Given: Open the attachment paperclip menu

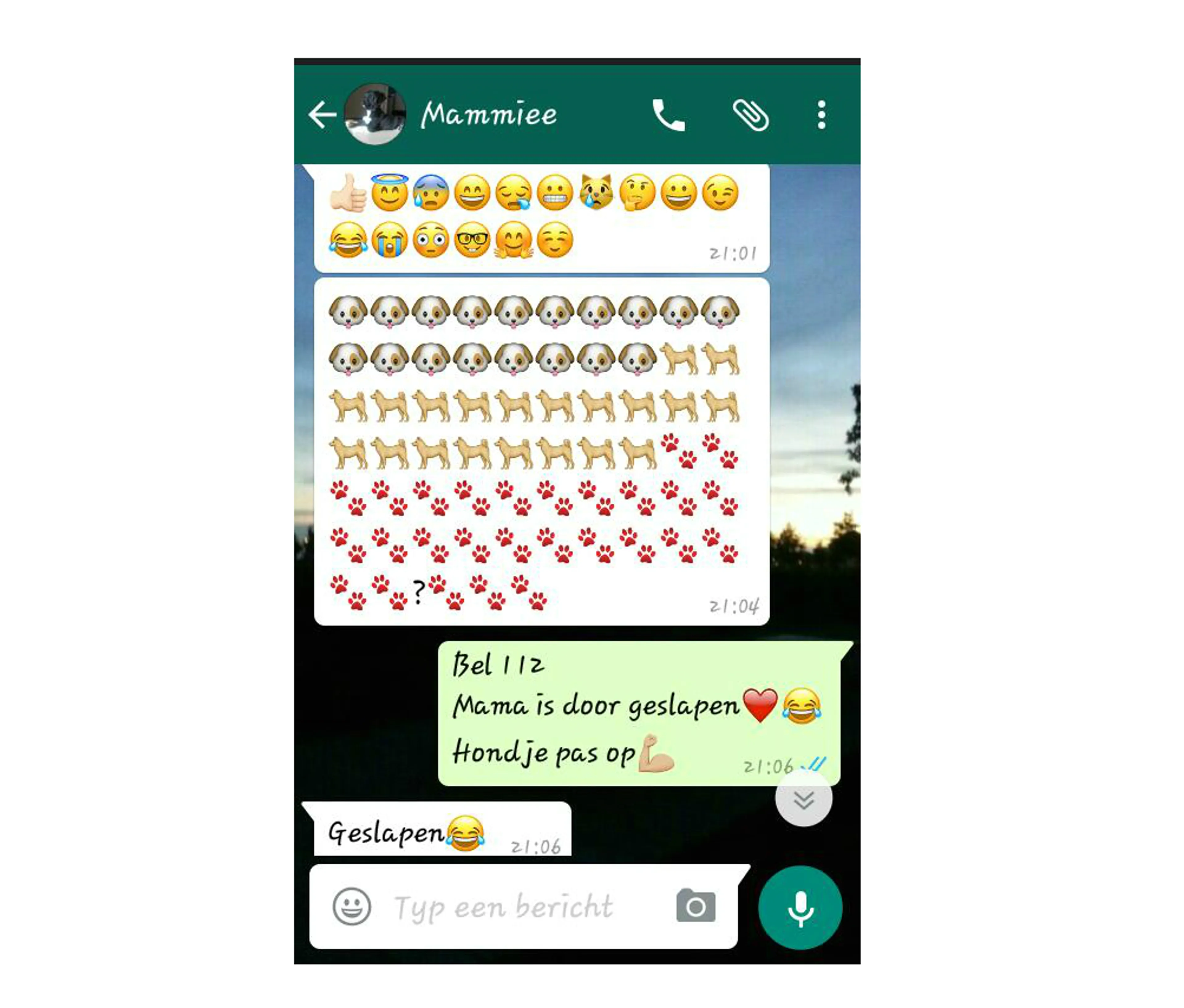Looking at the screenshot, I should 750,115.
